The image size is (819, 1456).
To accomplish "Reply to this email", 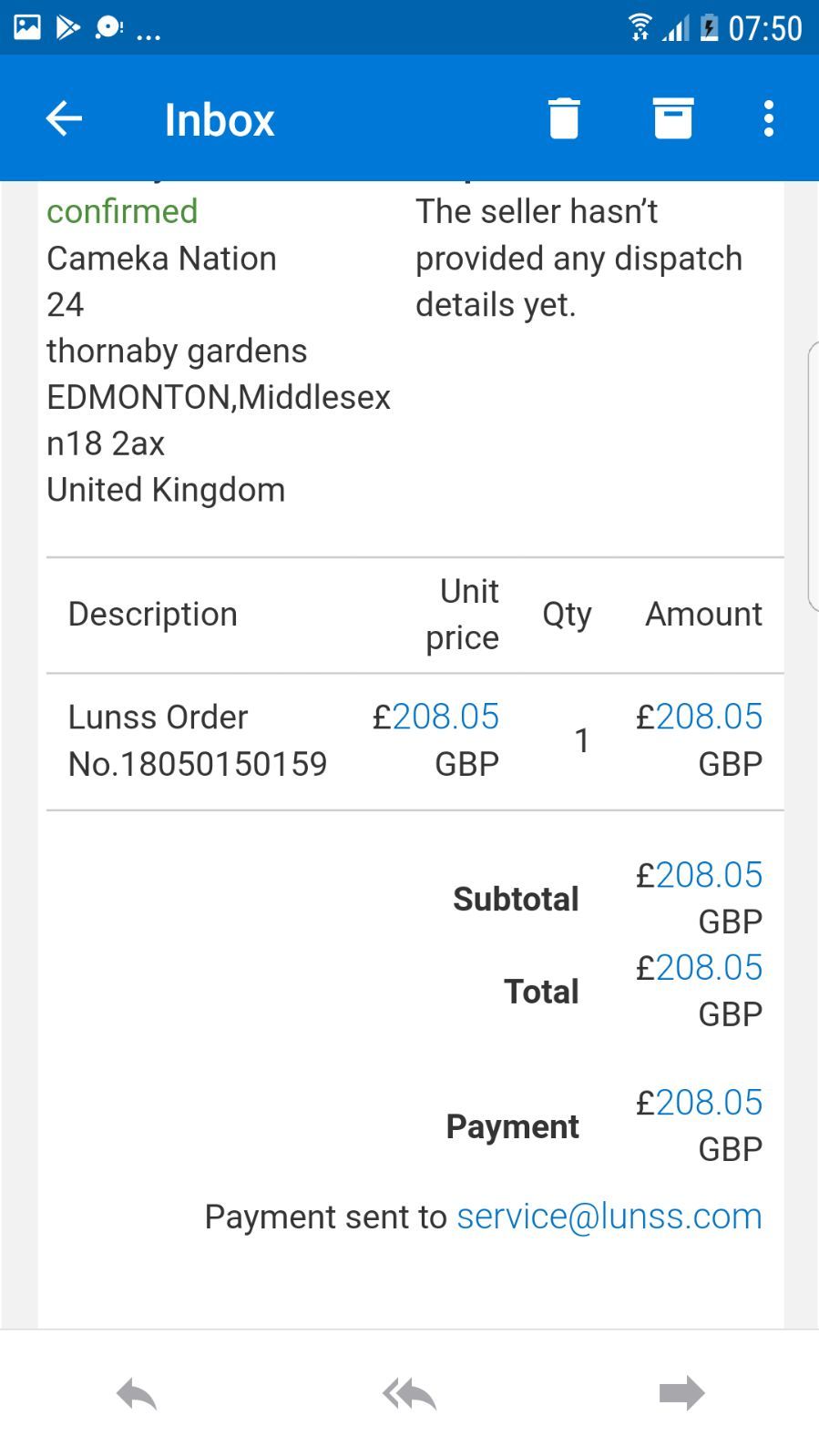I will click(137, 1393).
